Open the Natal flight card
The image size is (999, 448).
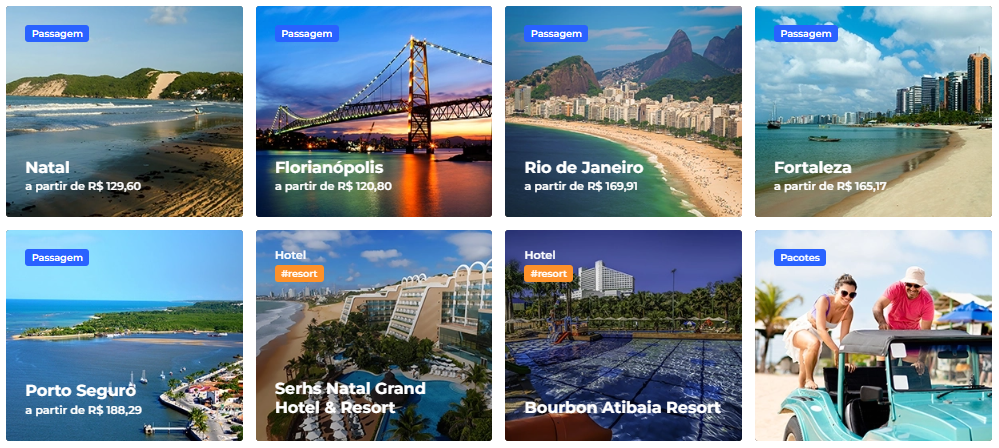124,112
